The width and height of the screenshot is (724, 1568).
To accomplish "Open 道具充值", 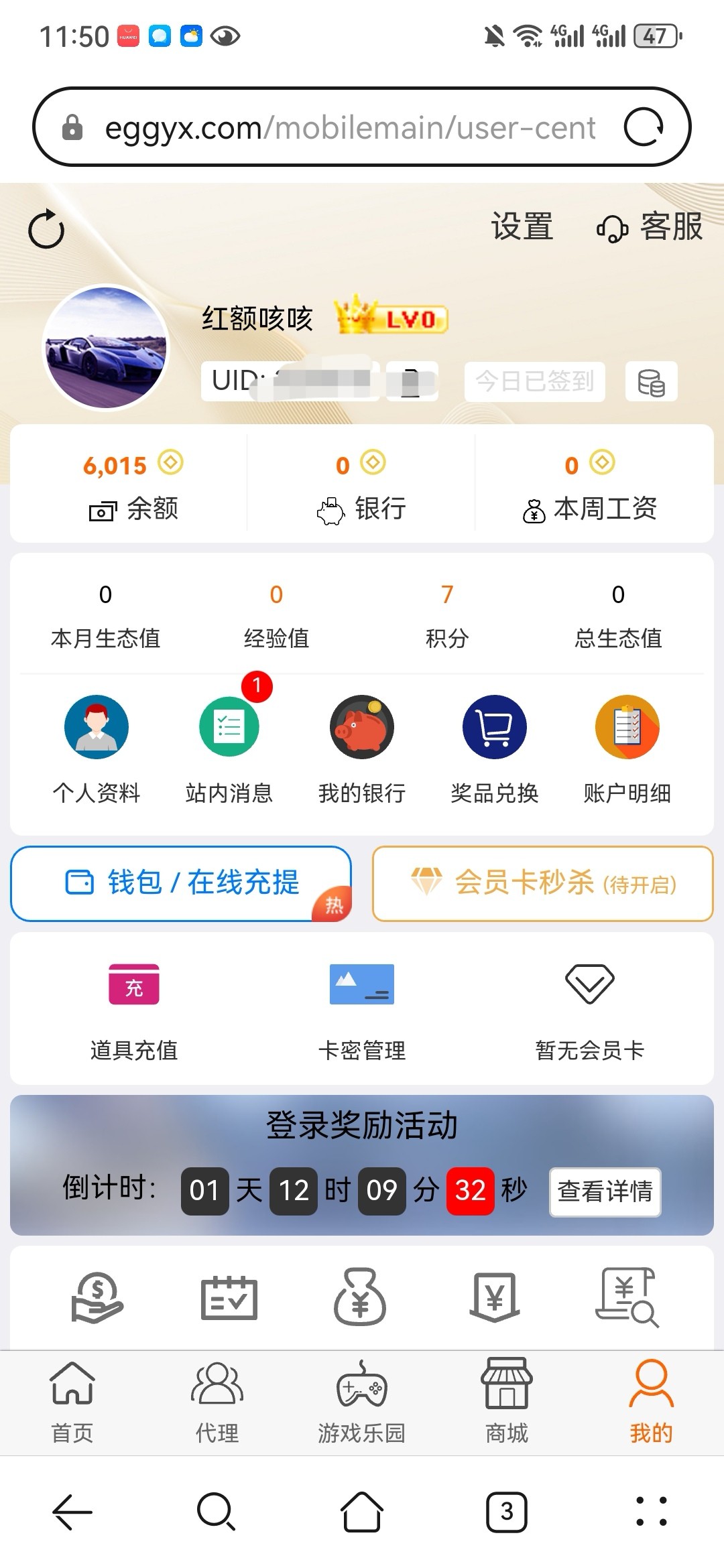I will click(134, 1008).
